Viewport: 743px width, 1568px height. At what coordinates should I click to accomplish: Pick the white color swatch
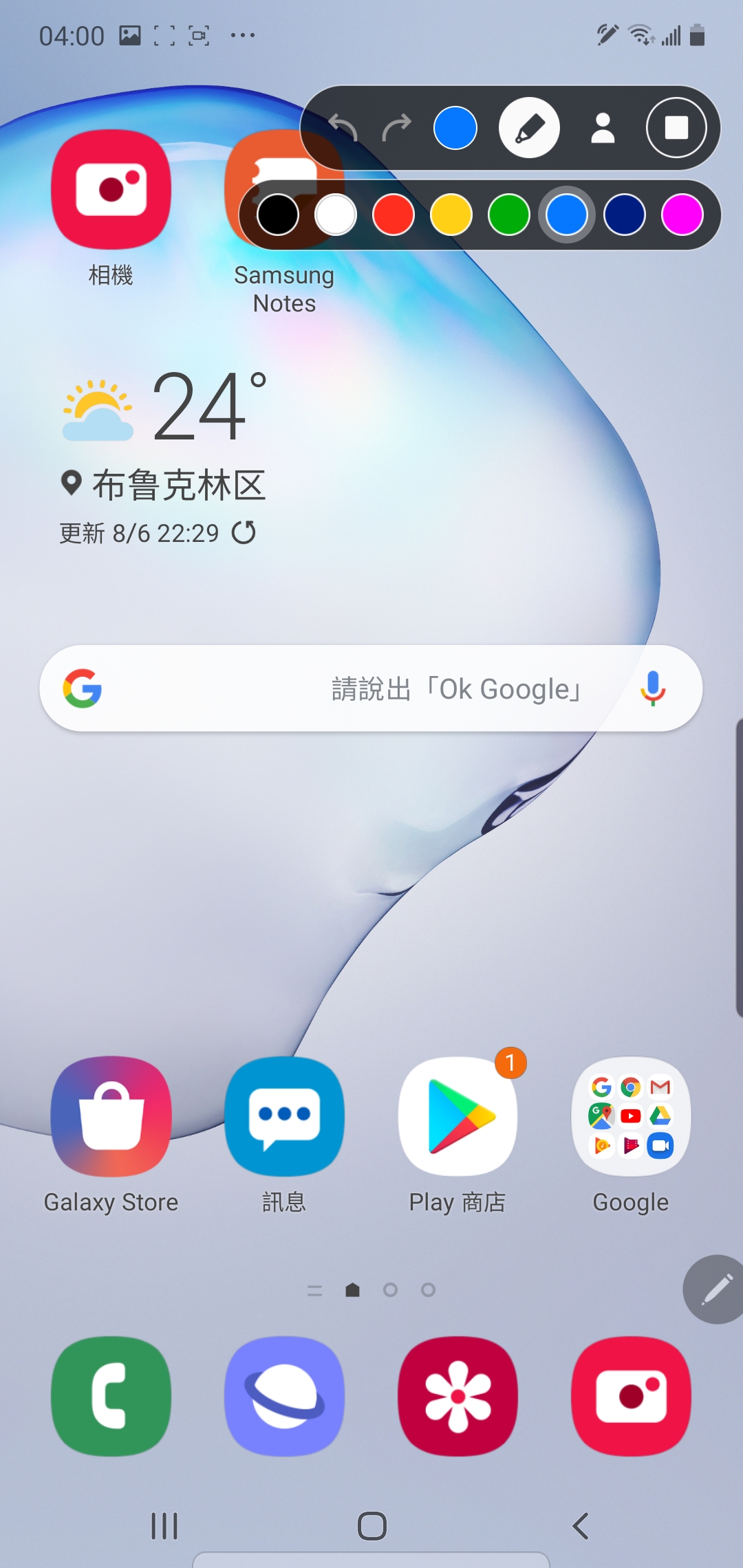[336, 215]
